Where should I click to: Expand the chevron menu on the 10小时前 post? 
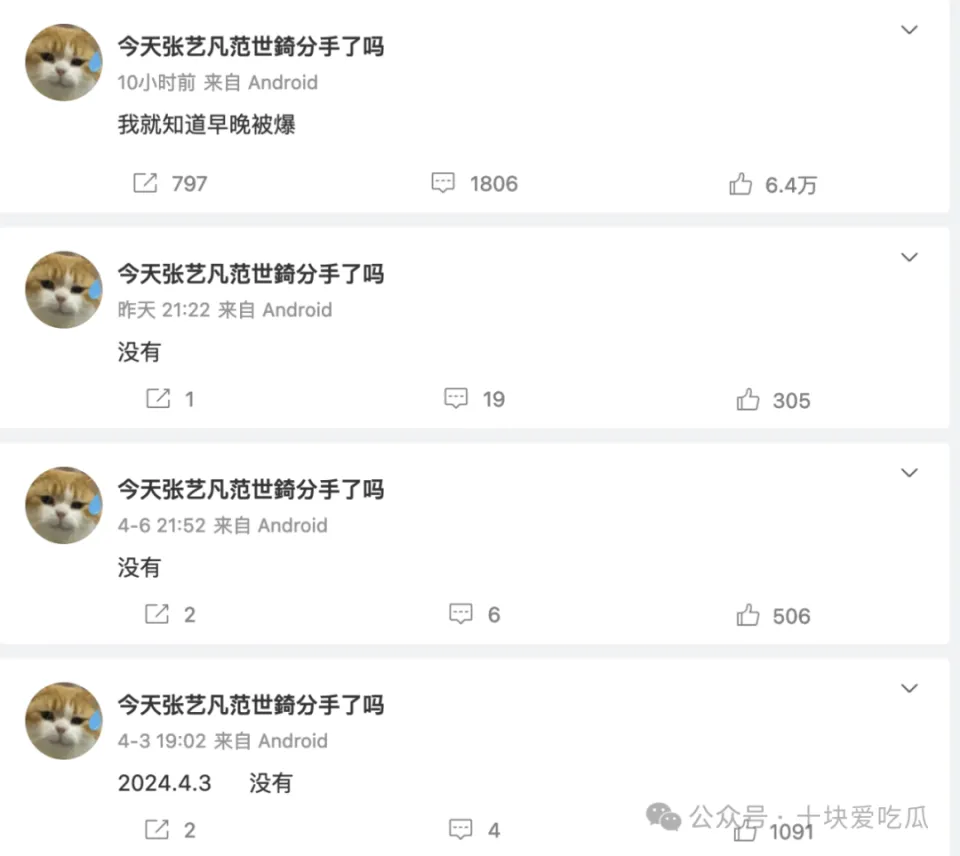pyautogui.click(x=909, y=30)
